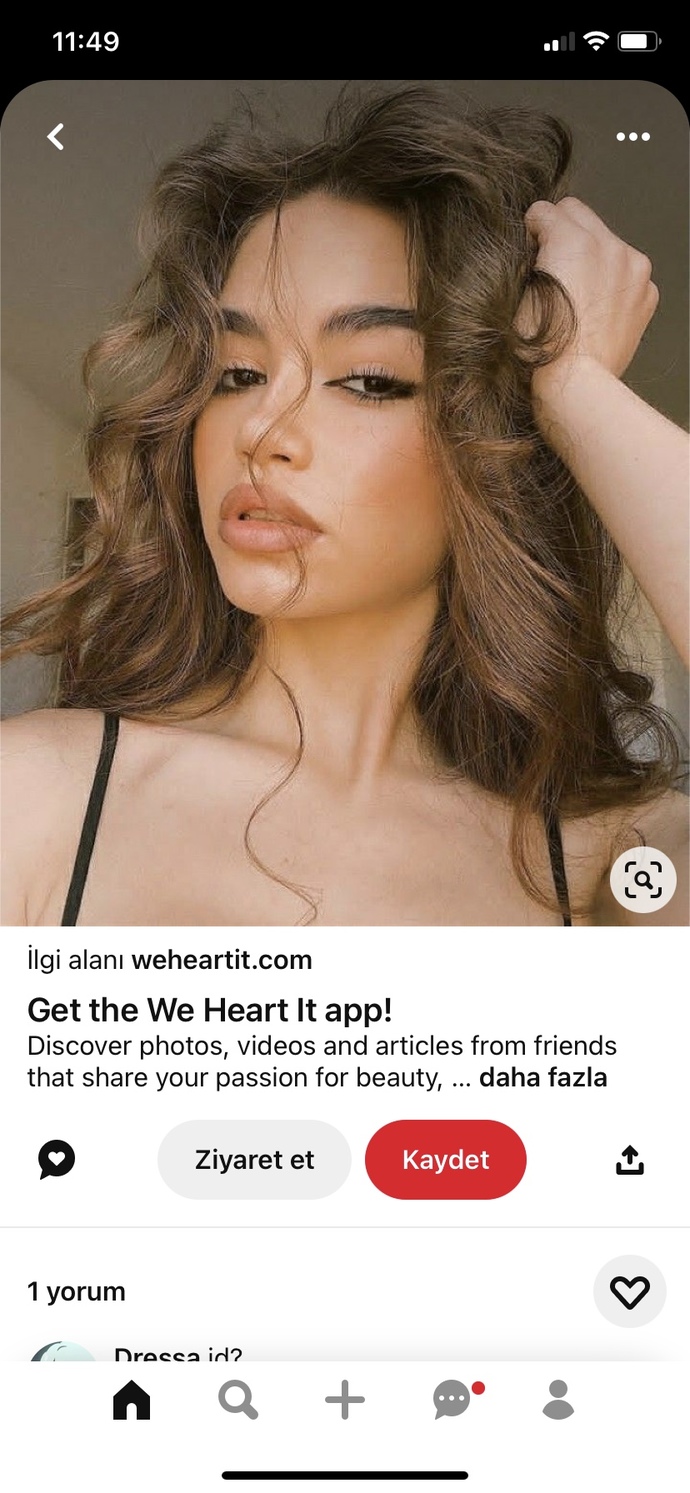Share this pin via upload icon
This screenshot has width=690, height=1493.
point(630,1160)
